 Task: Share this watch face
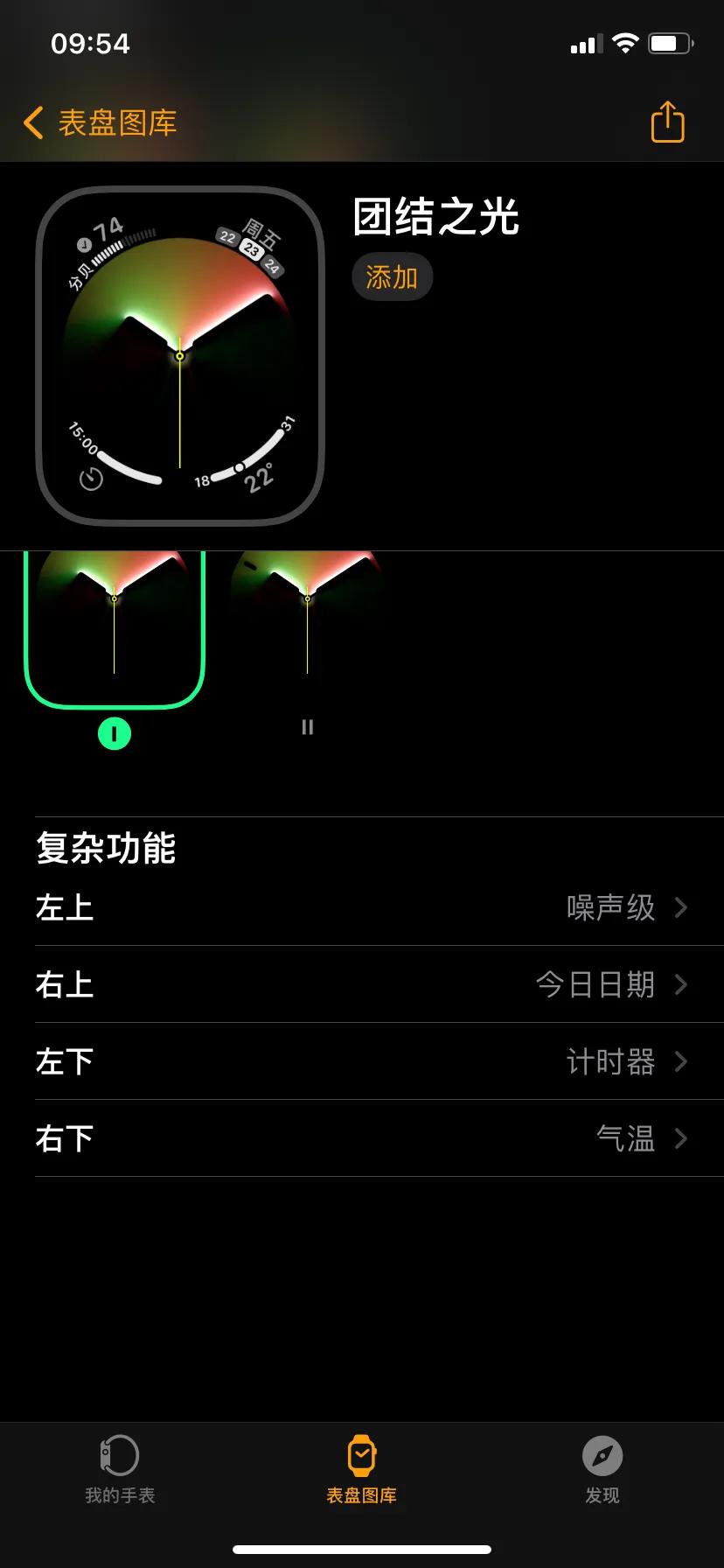[667, 122]
